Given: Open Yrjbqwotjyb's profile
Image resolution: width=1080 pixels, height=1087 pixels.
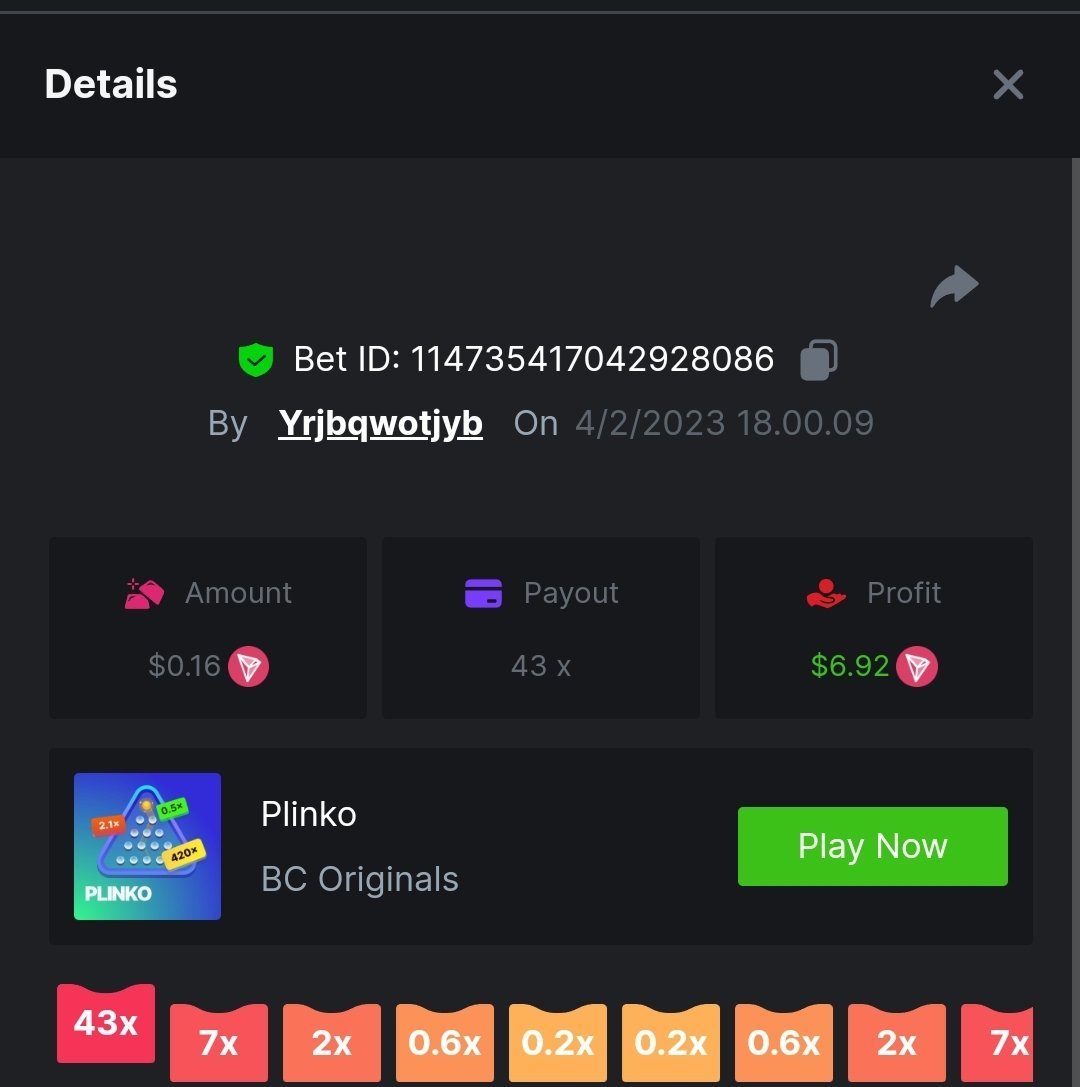Looking at the screenshot, I should click(380, 423).
